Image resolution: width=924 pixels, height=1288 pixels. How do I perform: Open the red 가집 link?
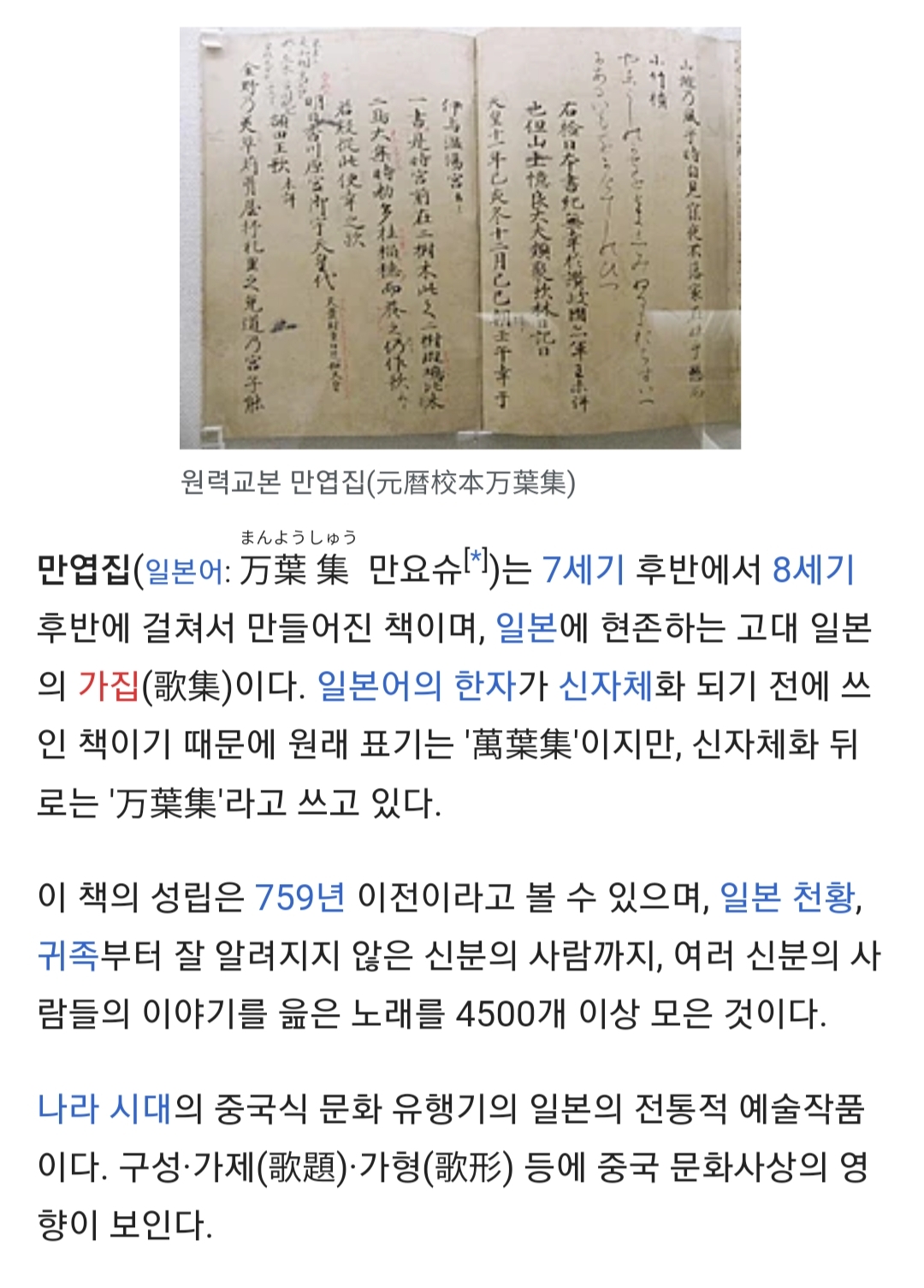(109, 686)
